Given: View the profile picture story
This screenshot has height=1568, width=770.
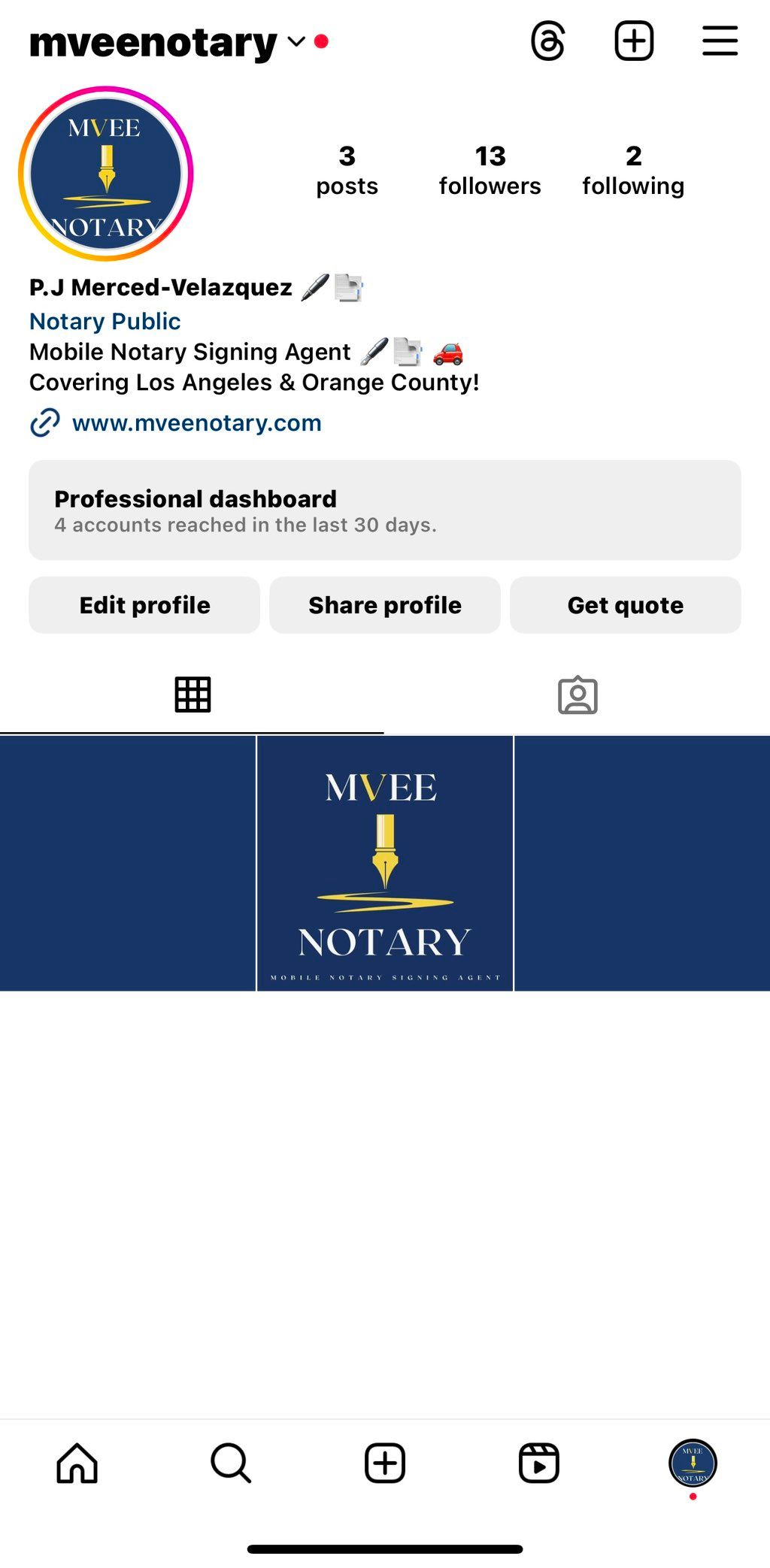Looking at the screenshot, I should click(x=106, y=174).
